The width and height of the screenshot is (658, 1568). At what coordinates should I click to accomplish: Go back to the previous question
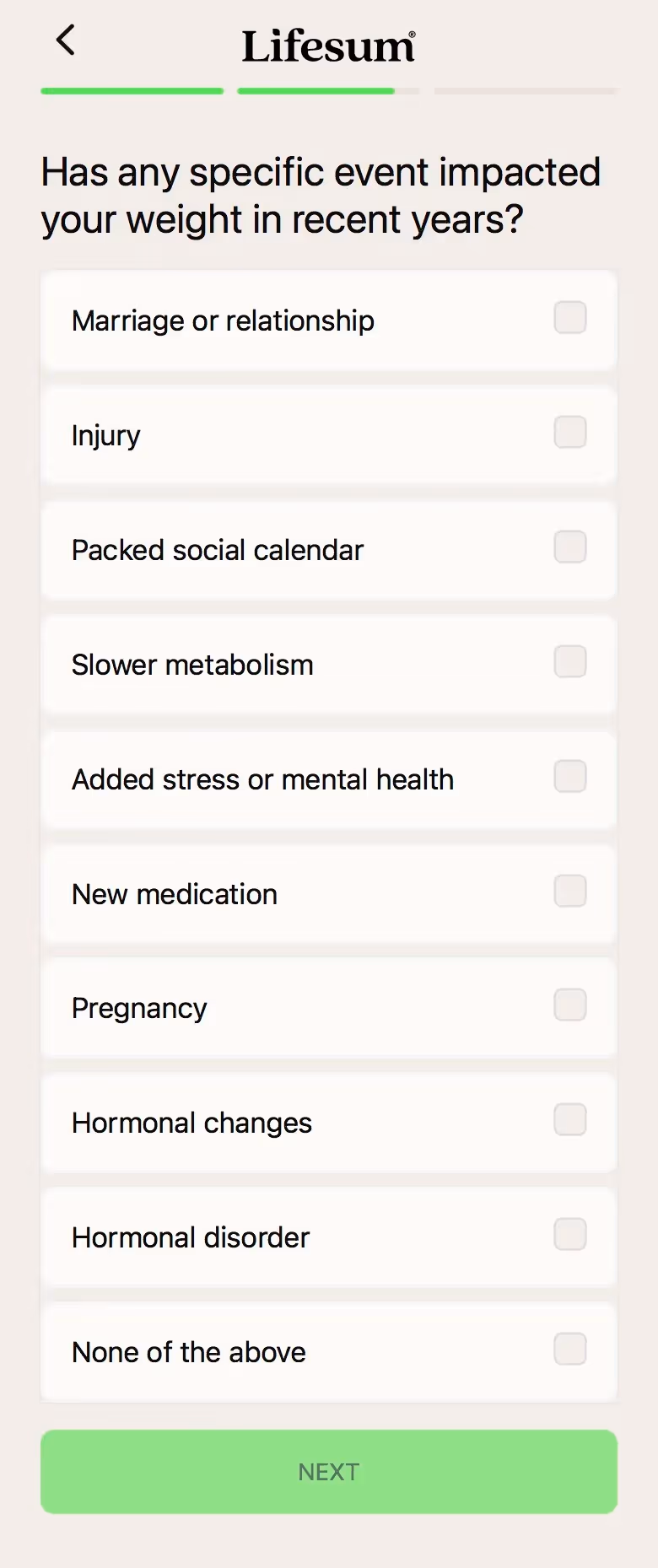click(x=65, y=40)
